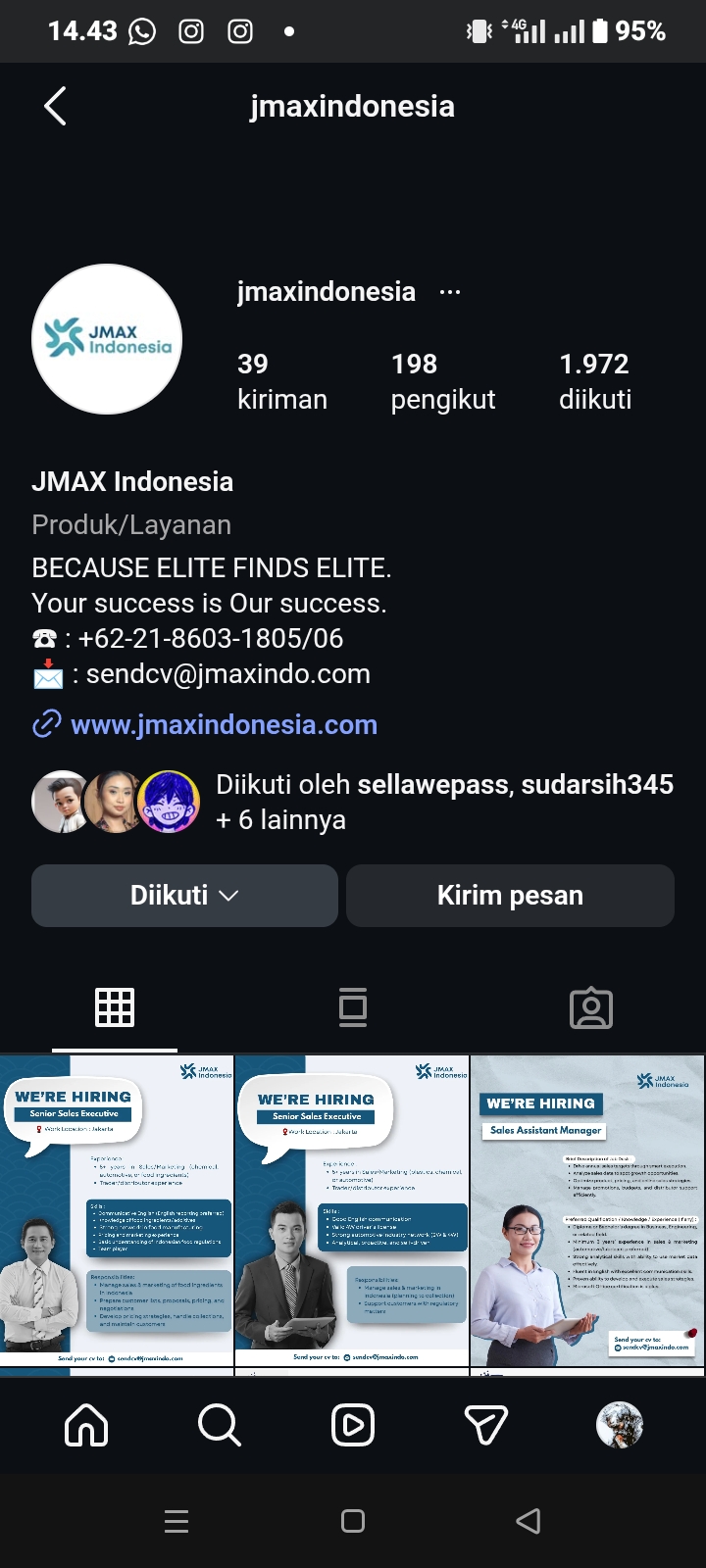View the 198 pengikut list

pyautogui.click(x=442, y=381)
